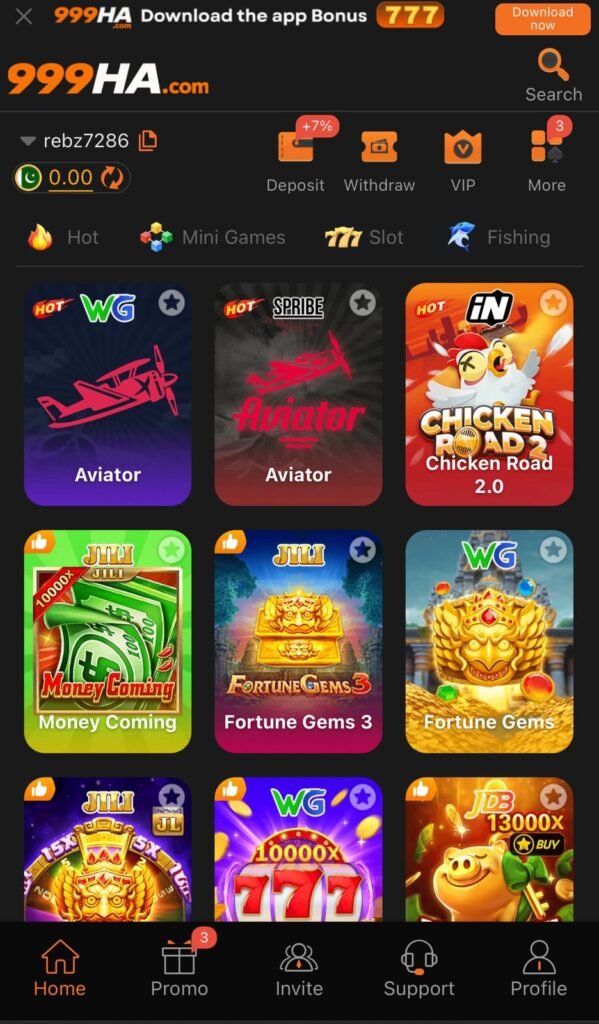Tap the Download now button

(x=542, y=18)
